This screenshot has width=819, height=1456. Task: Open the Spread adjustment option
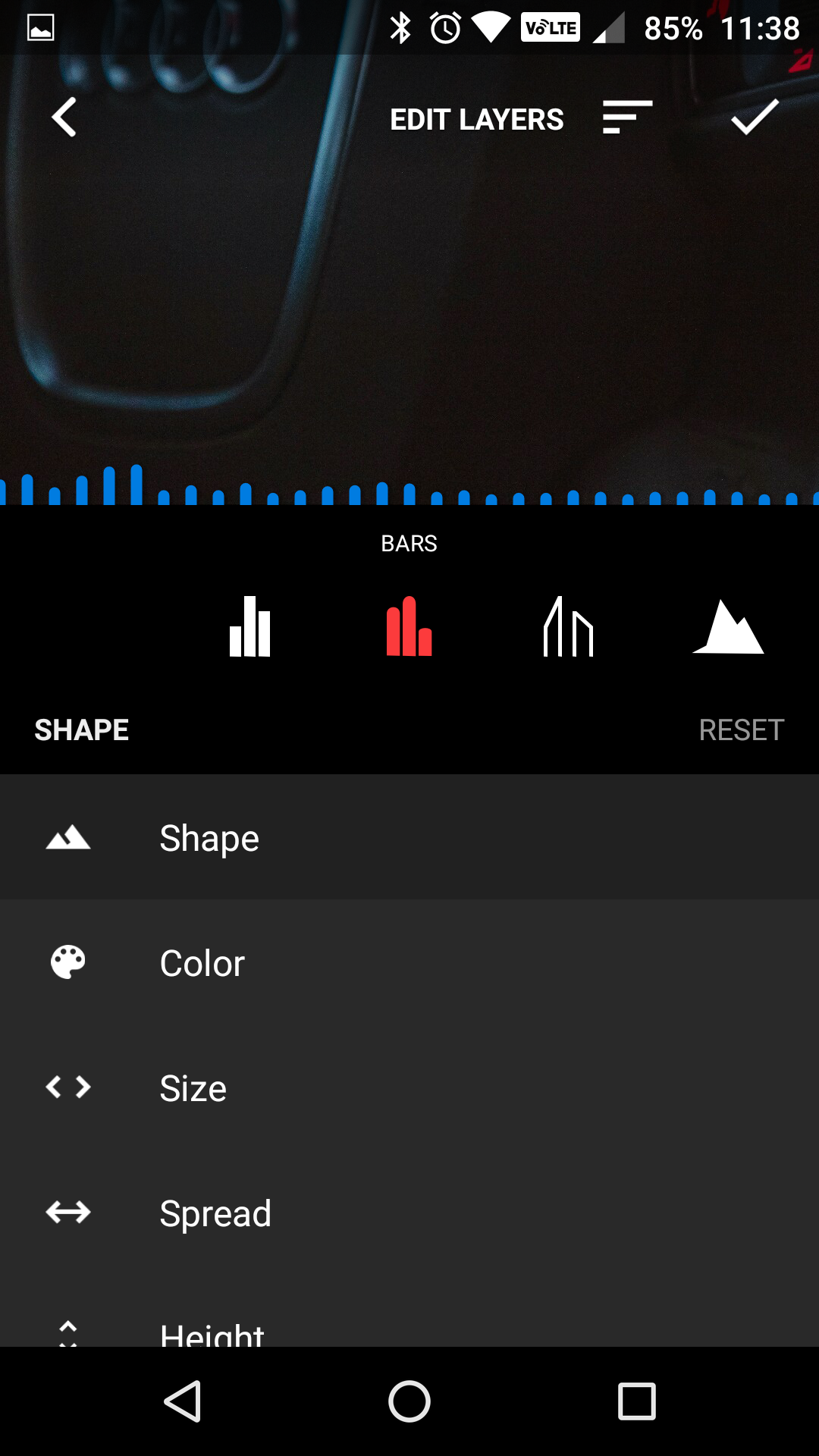[x=216, y=1213]
